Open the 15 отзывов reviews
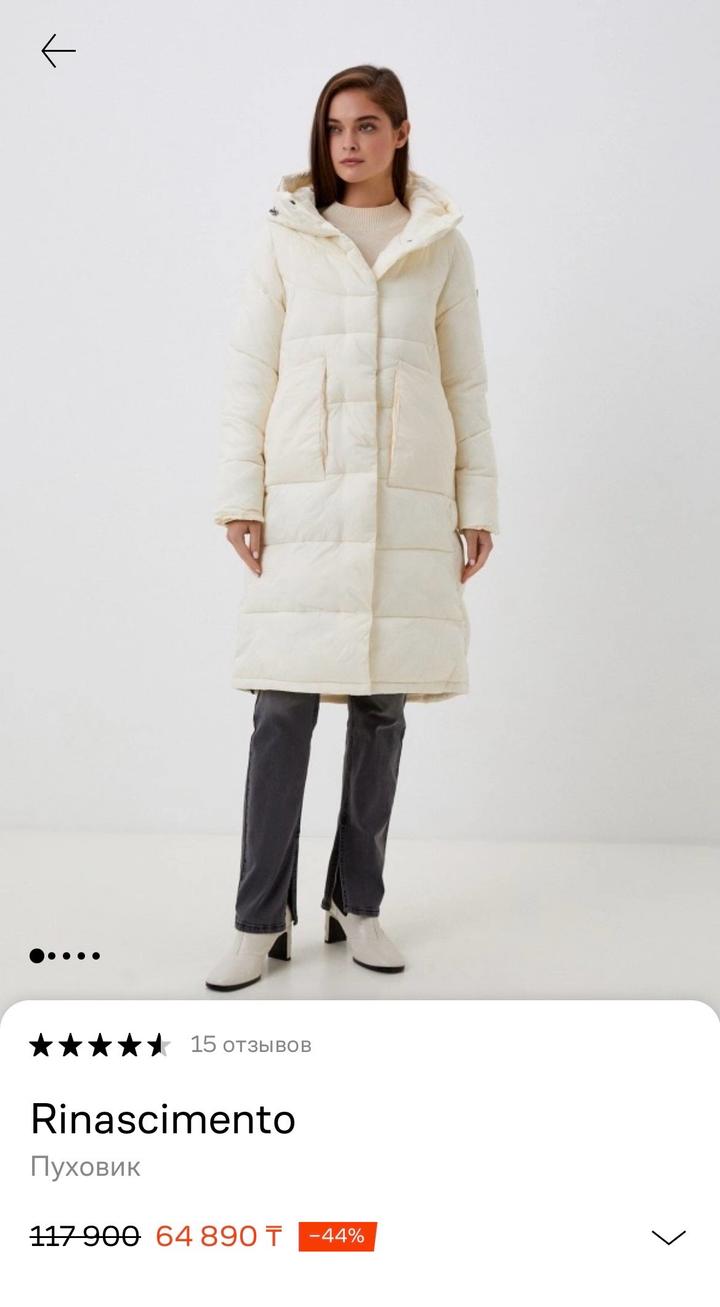This screenshot has width=720, height=1307. [x=251, y=1045]
